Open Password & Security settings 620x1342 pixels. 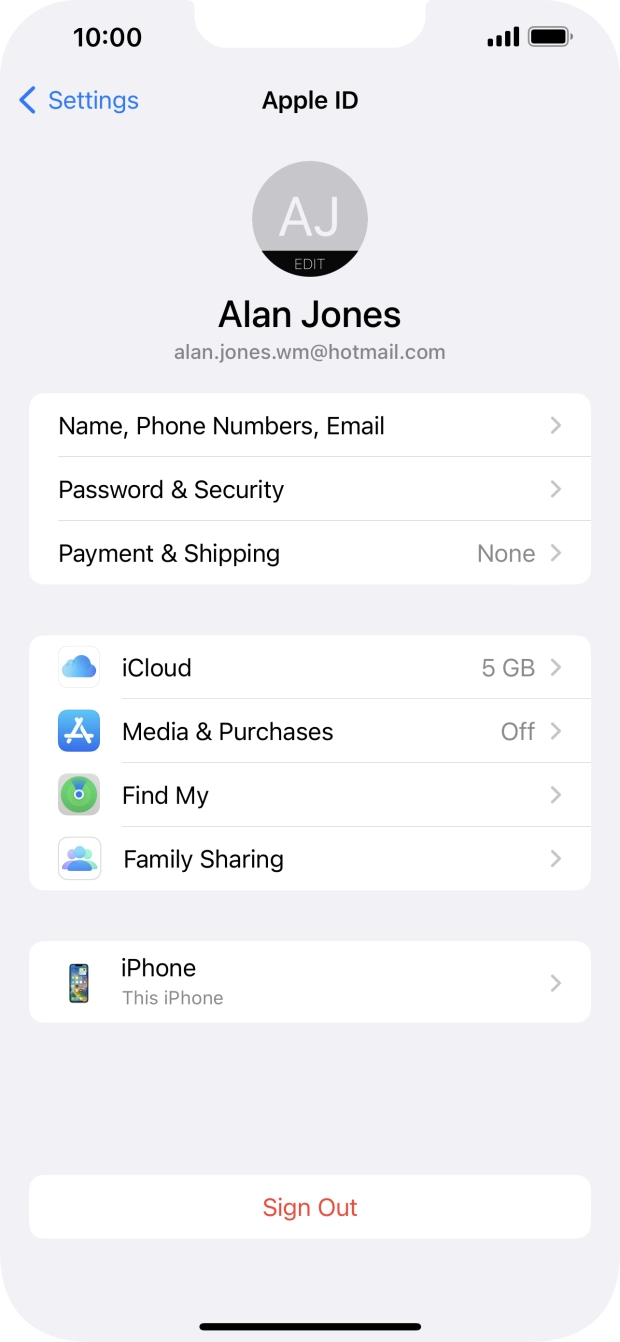tap(310, 490)
